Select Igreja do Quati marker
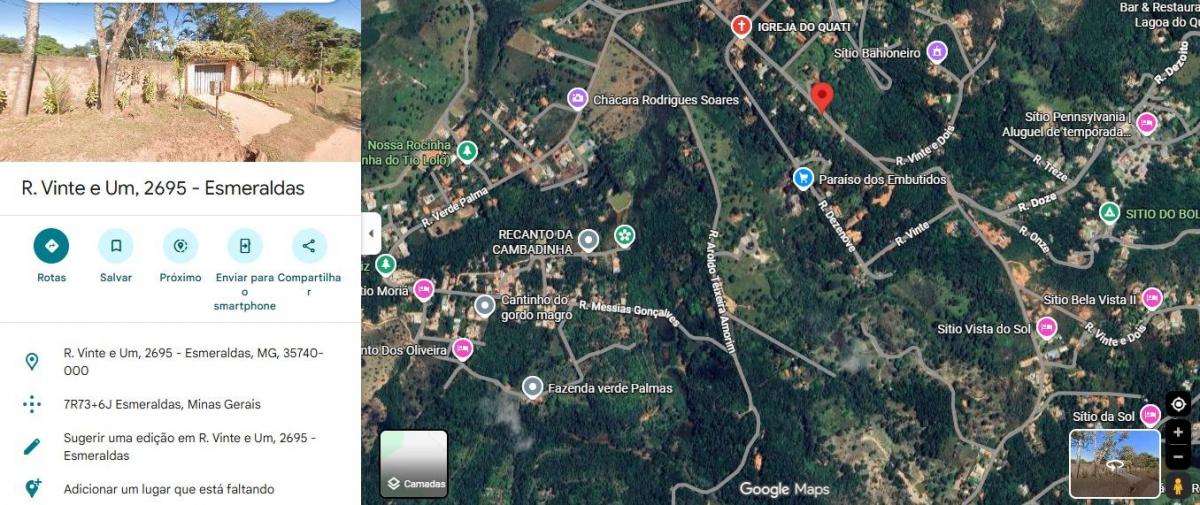Viewport: 1200px width, 505px height. click(x=741, y=26)
